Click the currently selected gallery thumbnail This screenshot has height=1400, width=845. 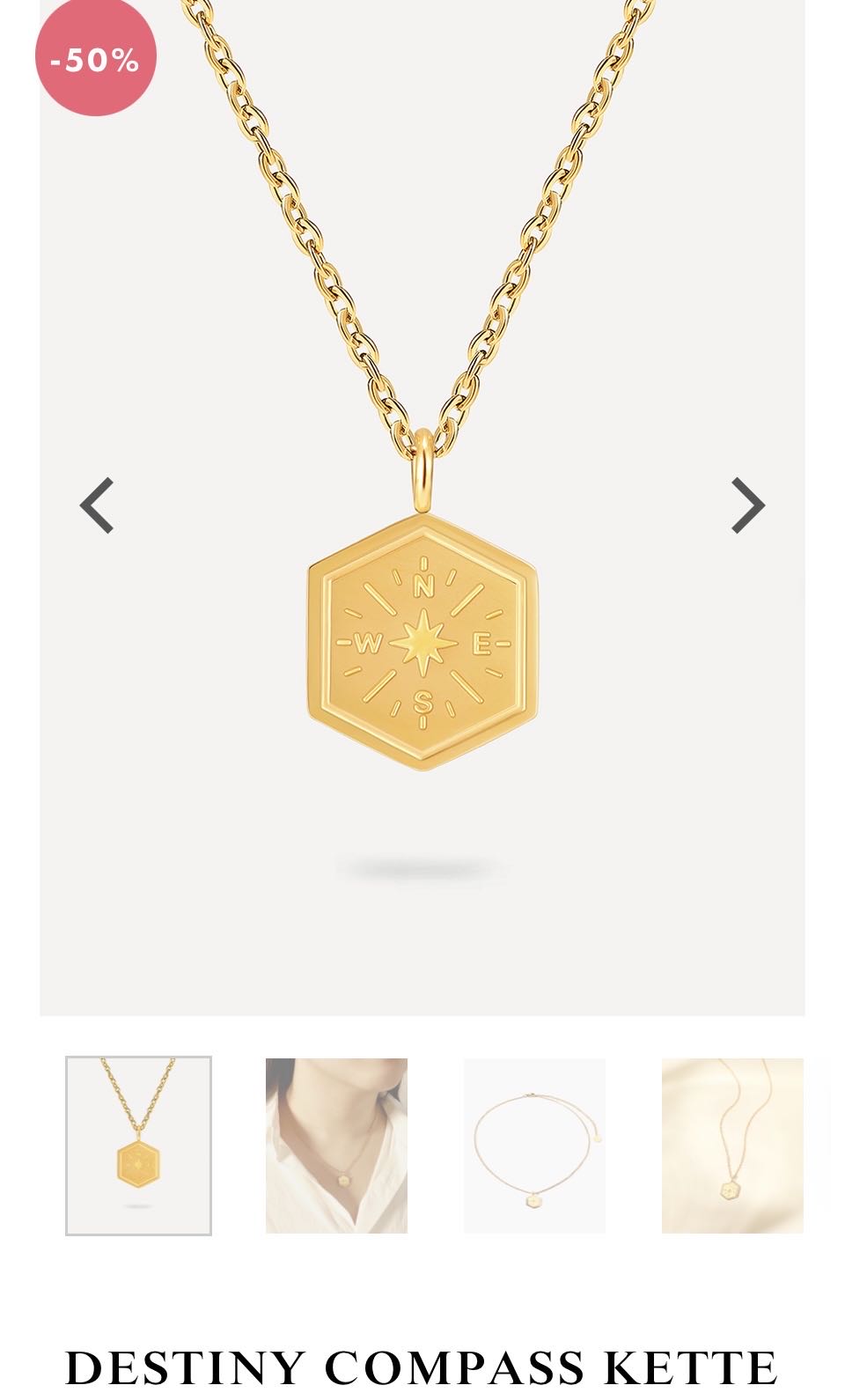137,1145
